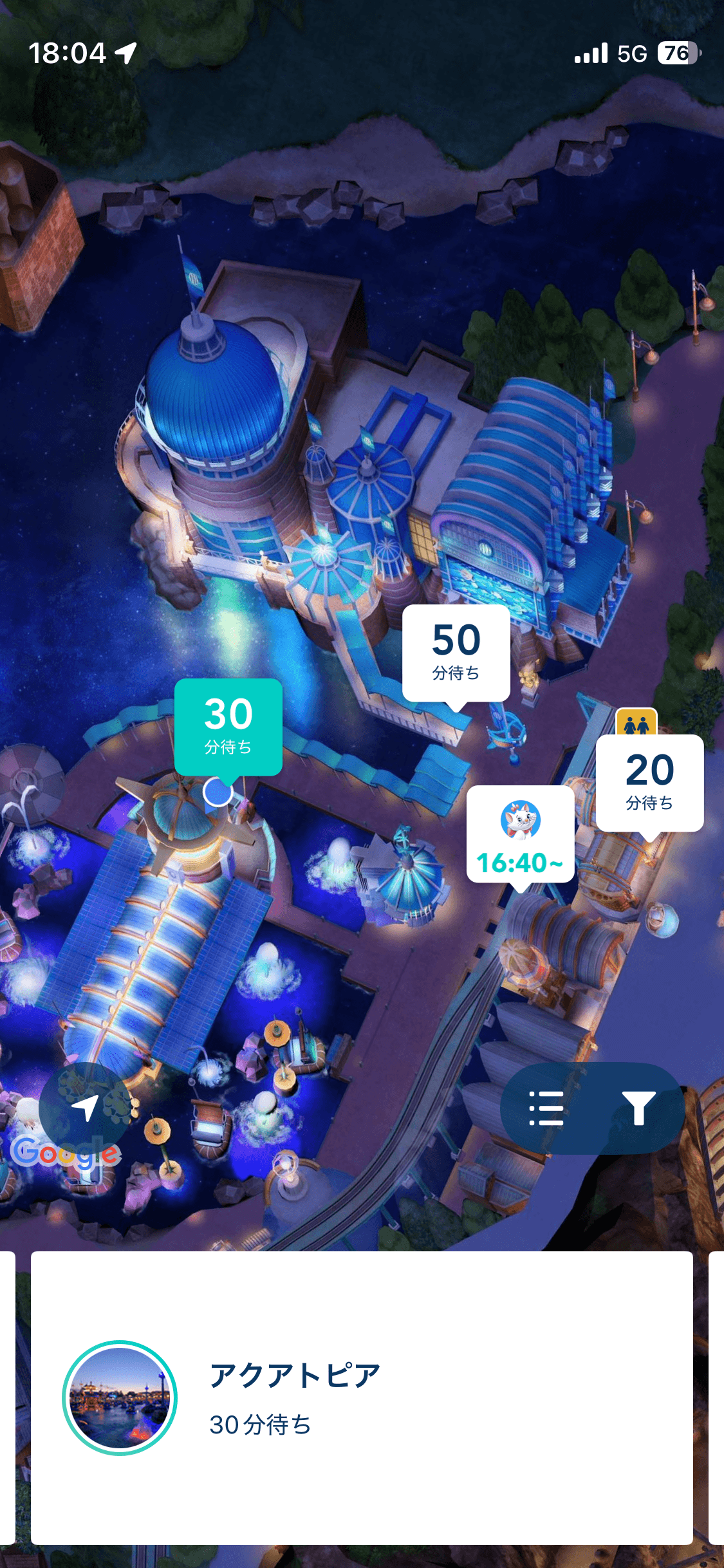The image size is (724, 1568).
Task: Tap the restroom icon on the map
Action: point(636,723)
